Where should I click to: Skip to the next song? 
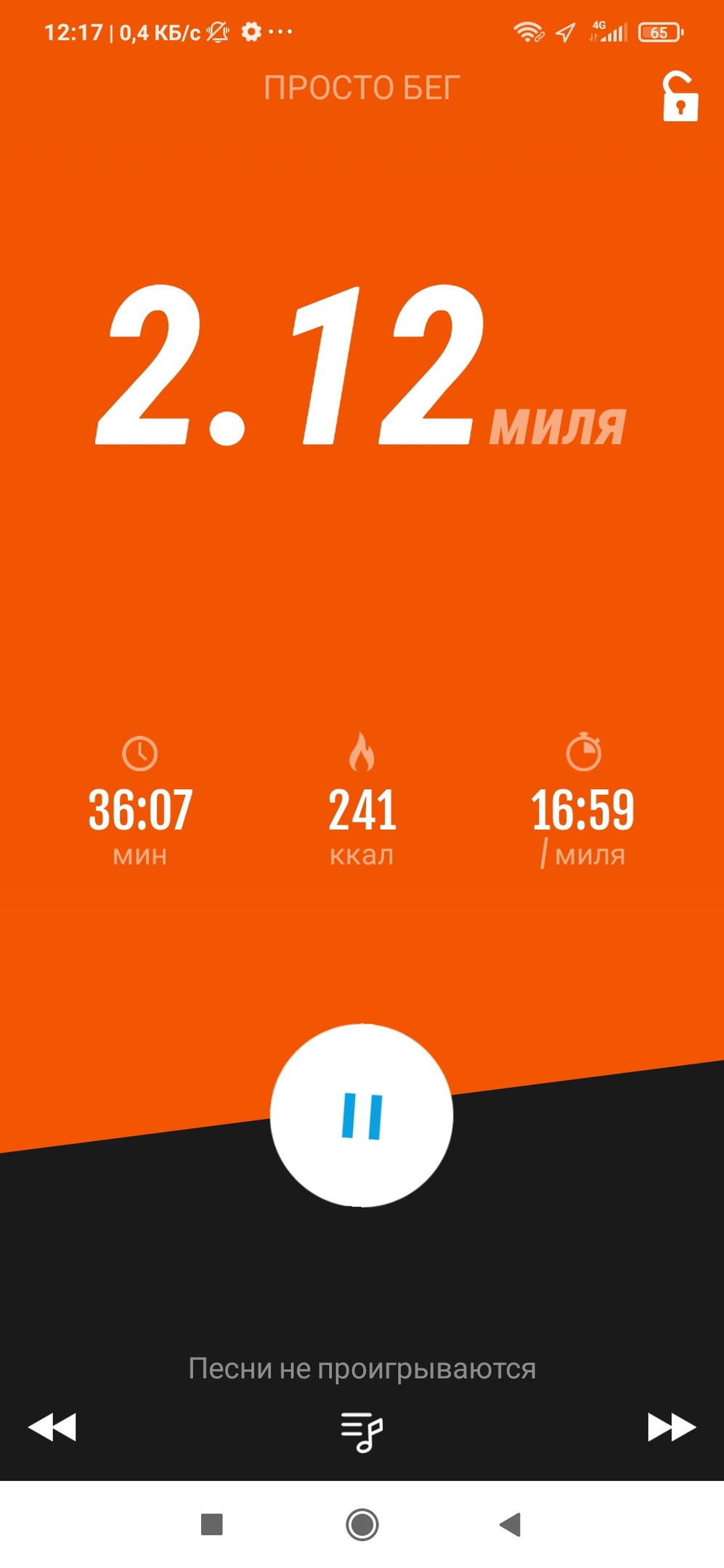671,1426
